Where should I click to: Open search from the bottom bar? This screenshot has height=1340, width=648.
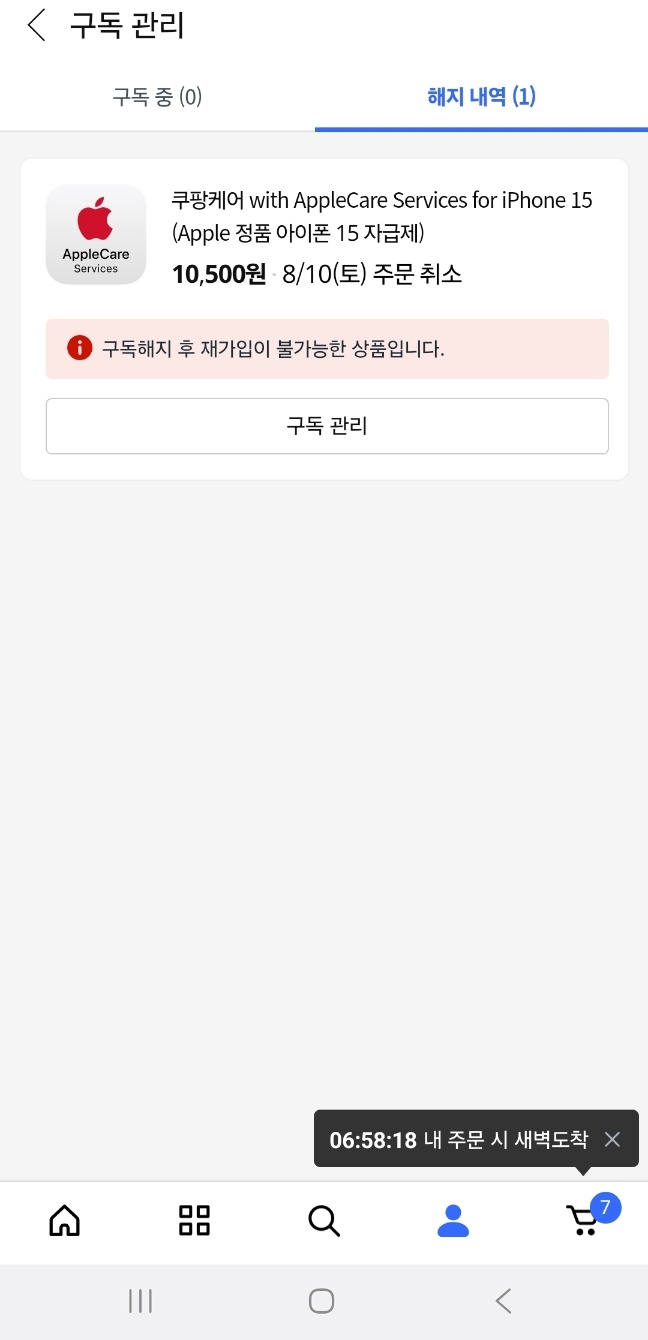point(323,1220)
